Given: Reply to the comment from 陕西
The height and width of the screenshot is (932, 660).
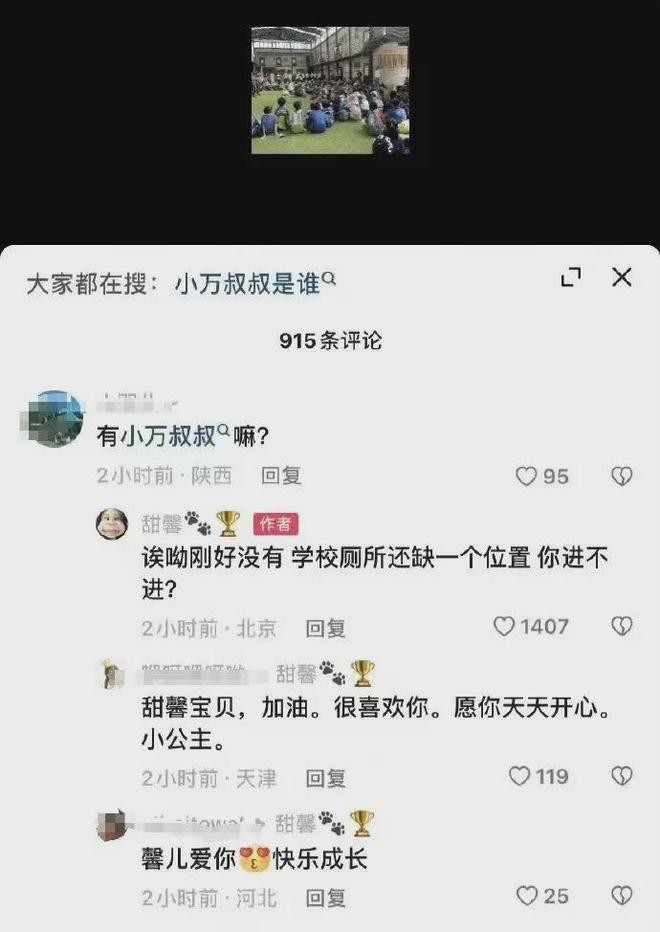Looking at the screenshot, I should click(x=281, y=477).
